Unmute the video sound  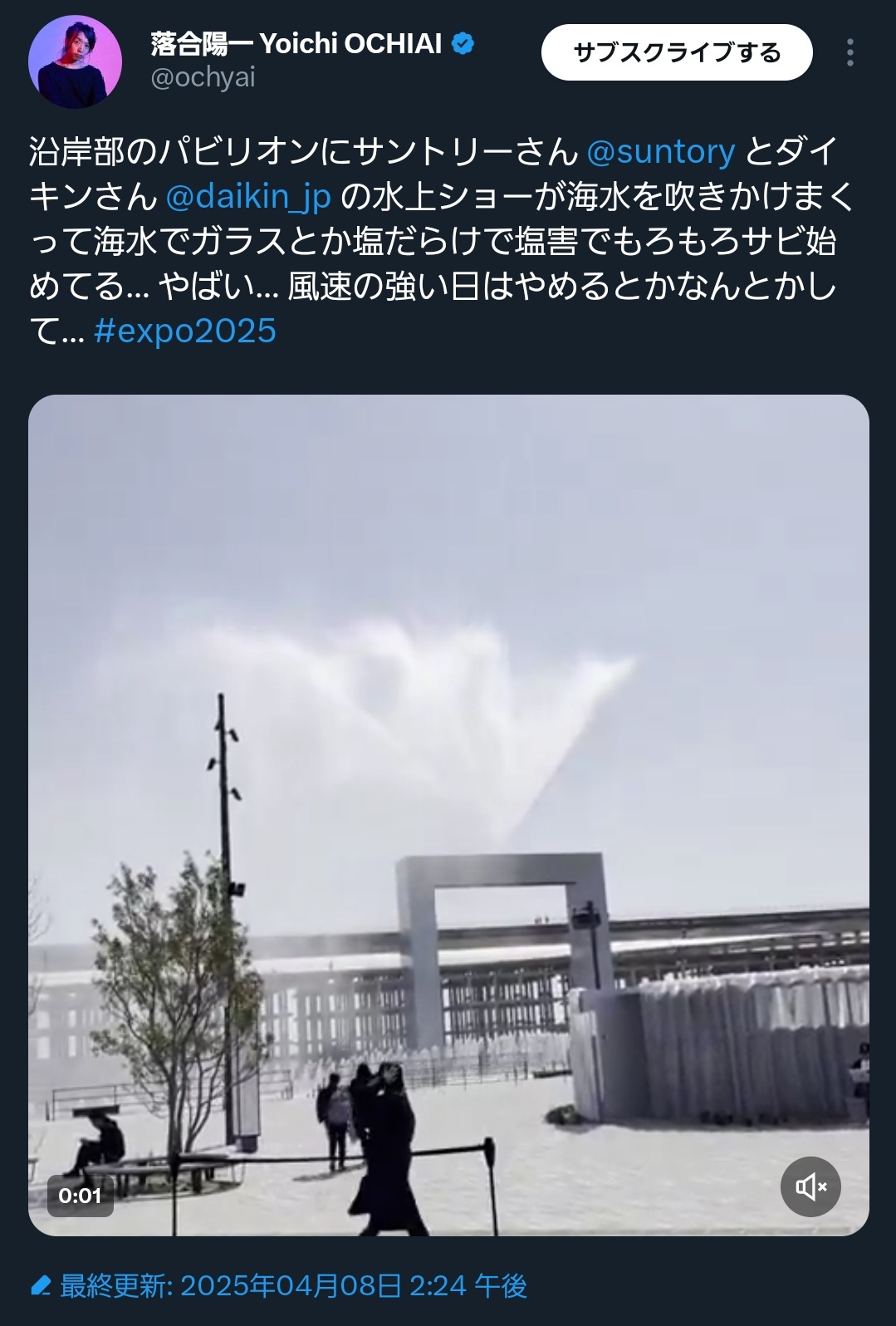810,1186
